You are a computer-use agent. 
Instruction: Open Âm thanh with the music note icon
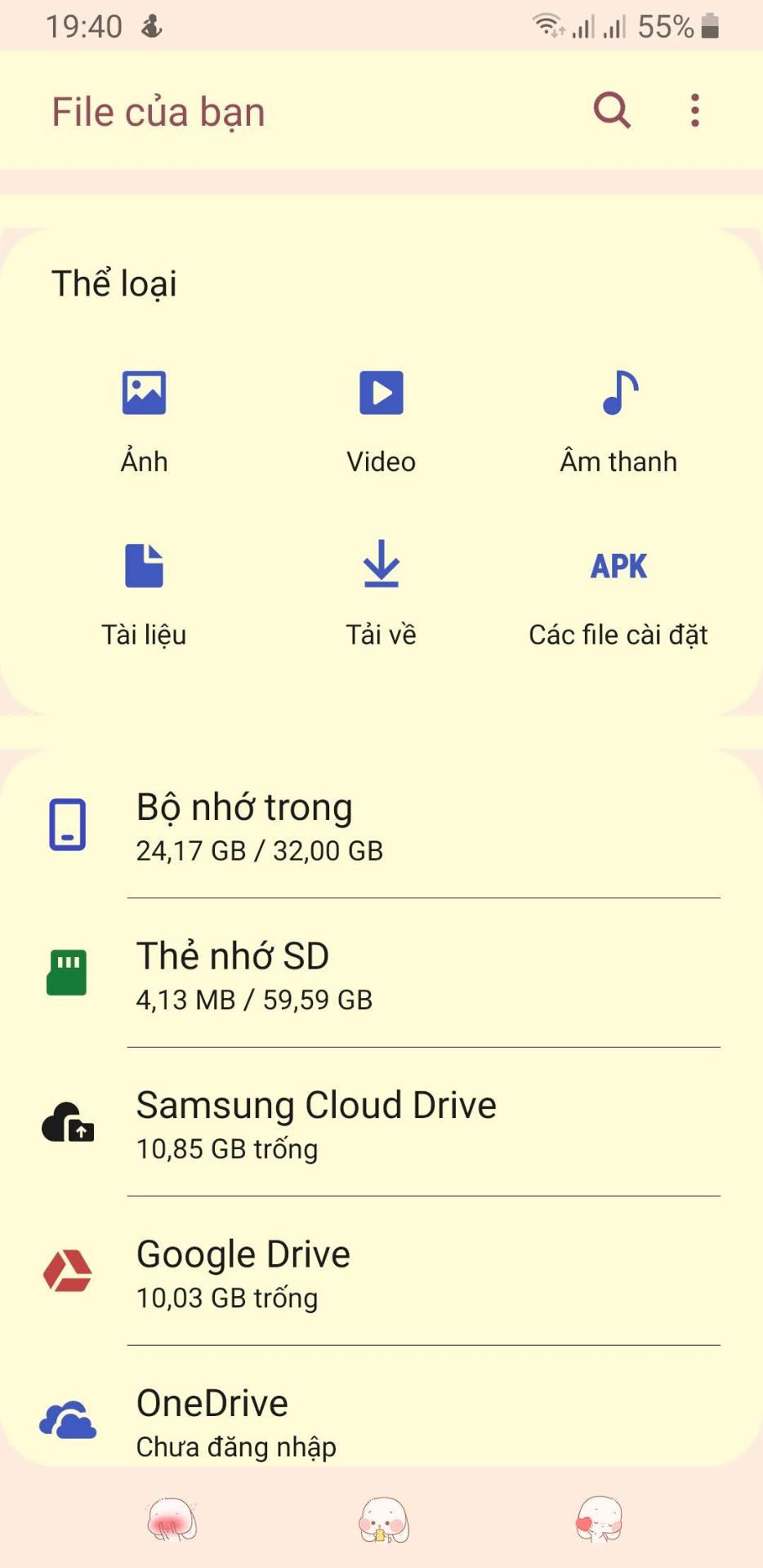618,393
